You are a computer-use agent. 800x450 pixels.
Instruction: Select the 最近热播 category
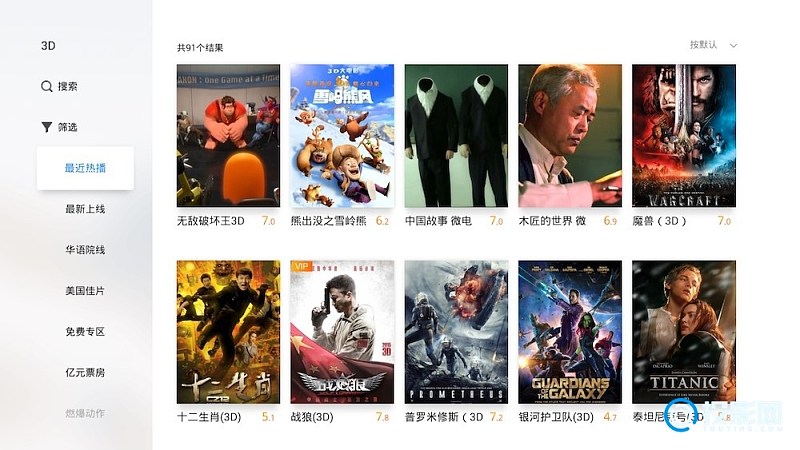pyautogui.click(x=85, y=168)
